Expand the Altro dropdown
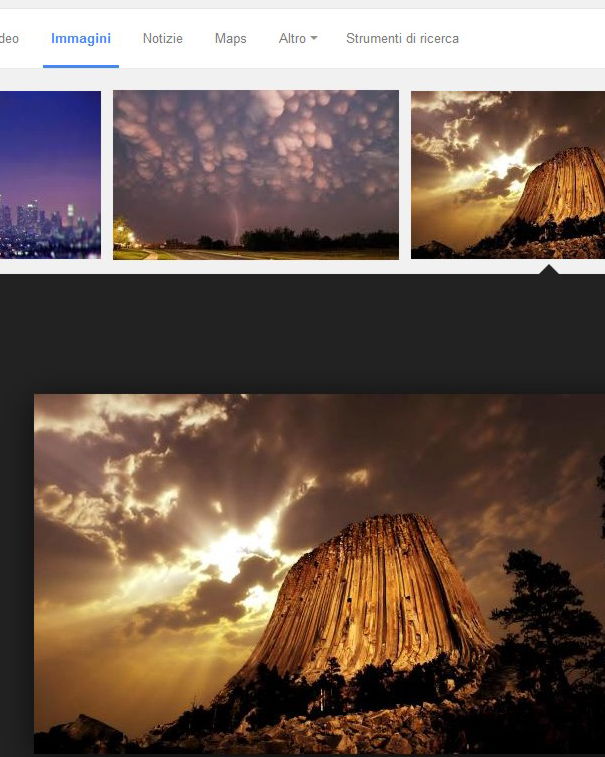The image size is (605, 757). click(x=297, y=39)
